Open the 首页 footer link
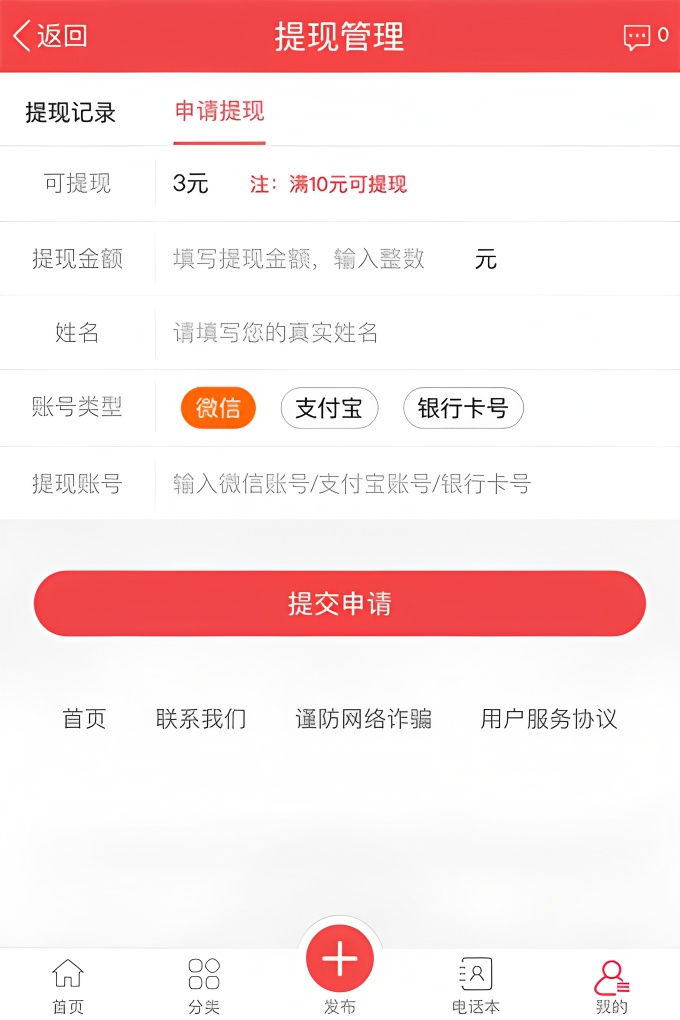The height and width of the screenshot is (1020, 680). tap(84, 718)
